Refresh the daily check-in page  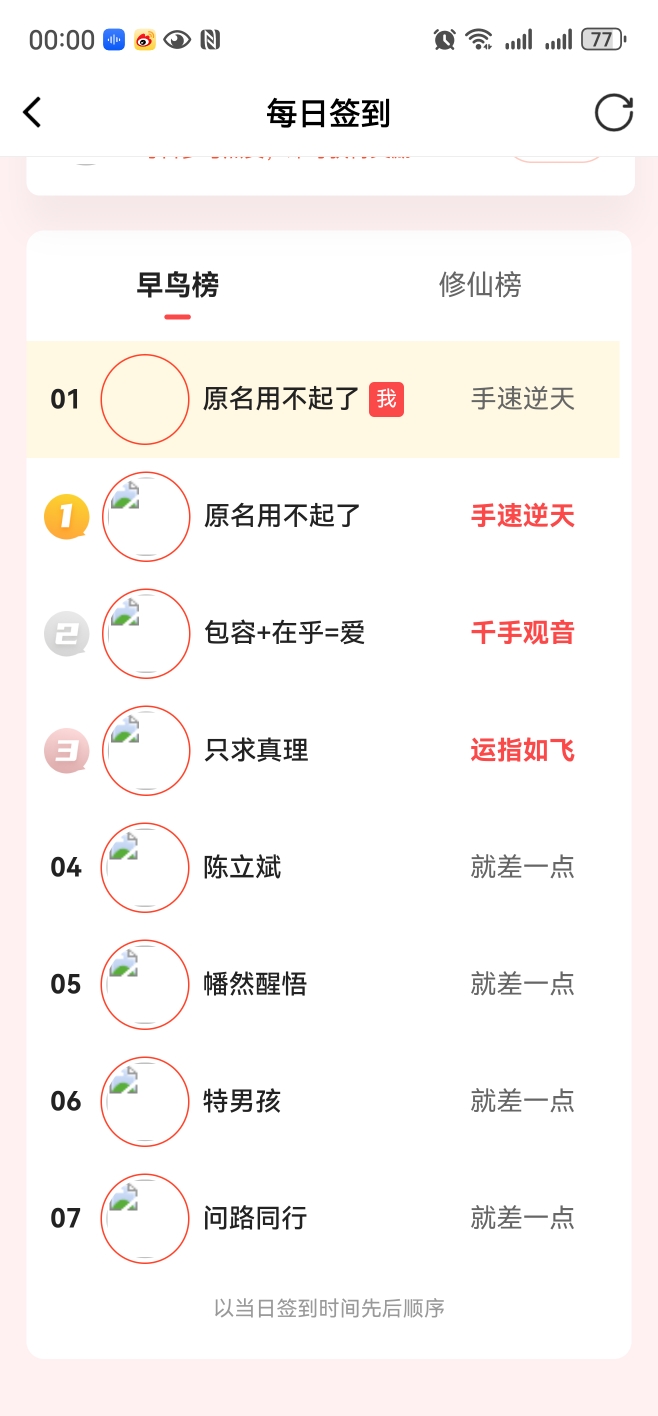(613, 112)
